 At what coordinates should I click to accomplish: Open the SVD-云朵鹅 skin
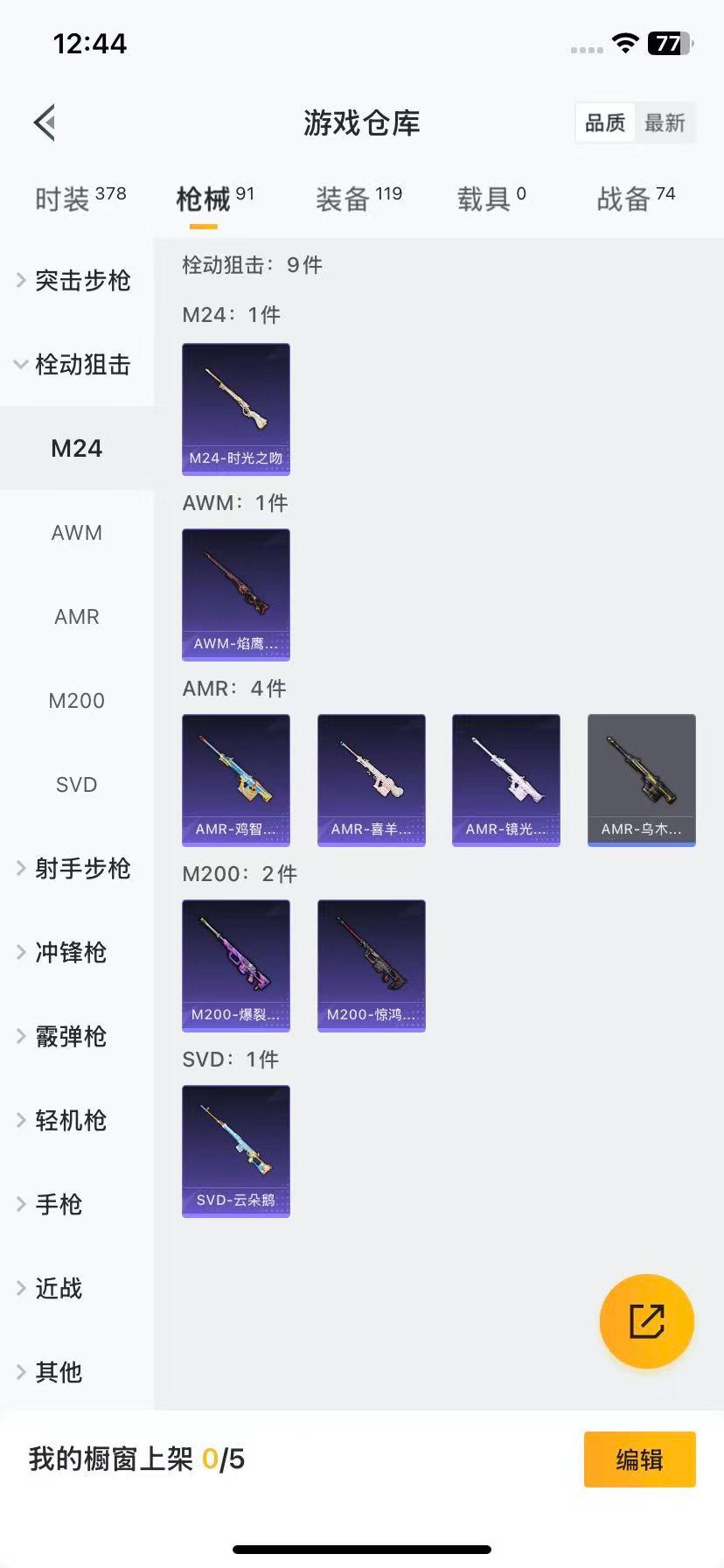click(x=236, y=1151)
